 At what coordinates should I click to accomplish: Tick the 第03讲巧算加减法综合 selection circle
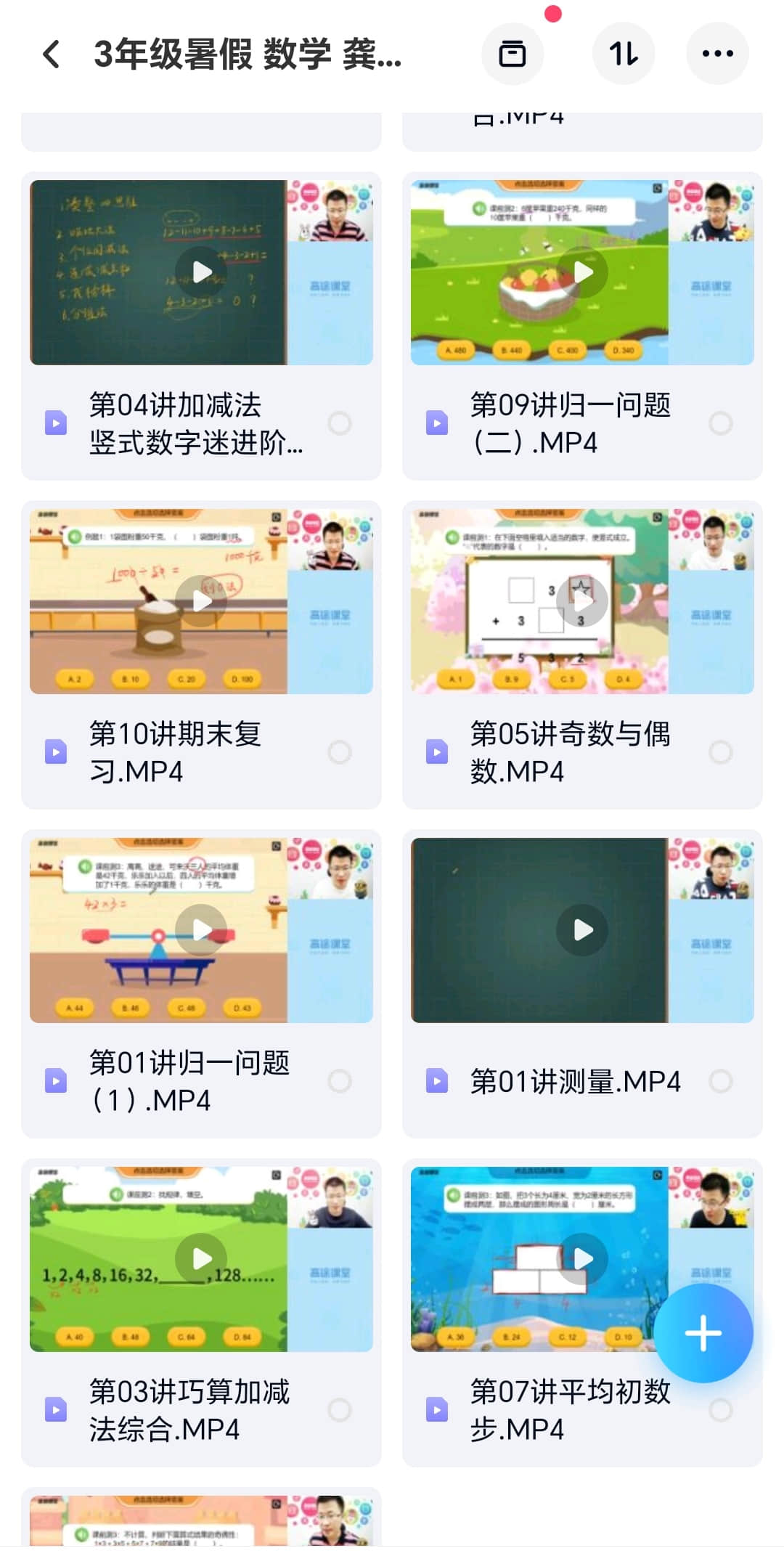(340, 1410)
